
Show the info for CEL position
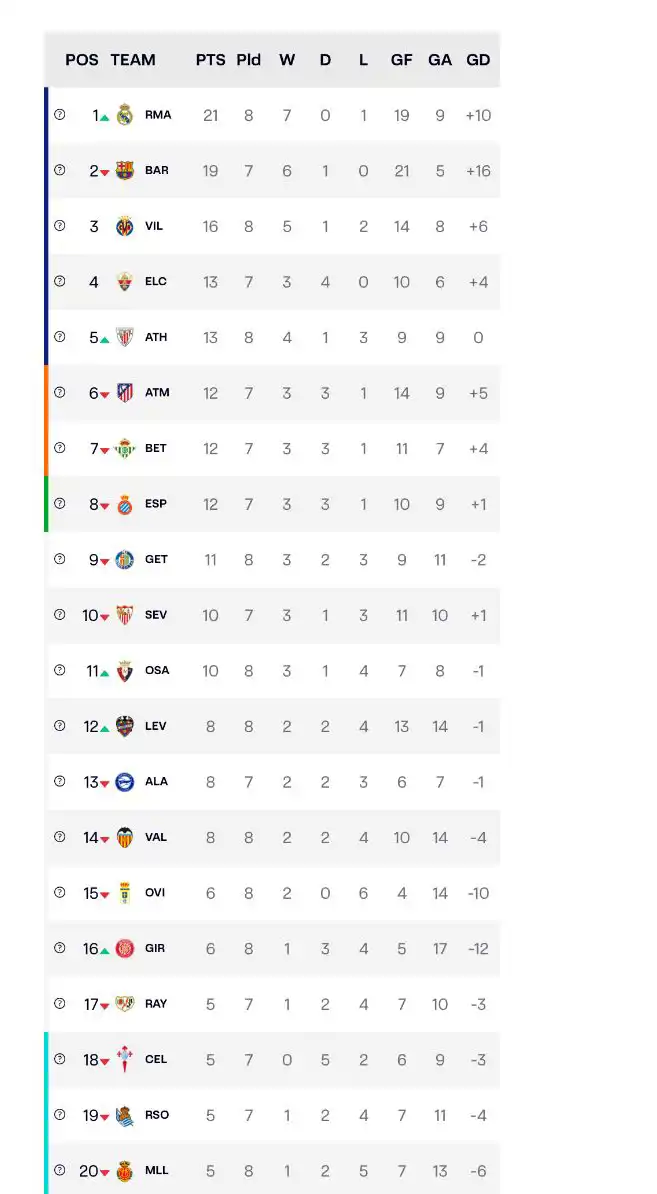pos(59,1059)
